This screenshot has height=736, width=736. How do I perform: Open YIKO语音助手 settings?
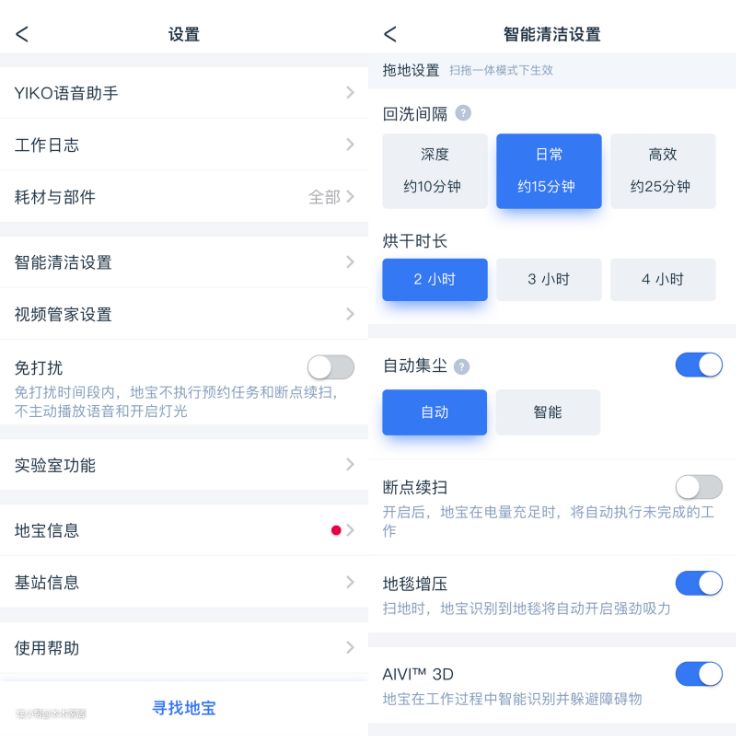[184, 93]
